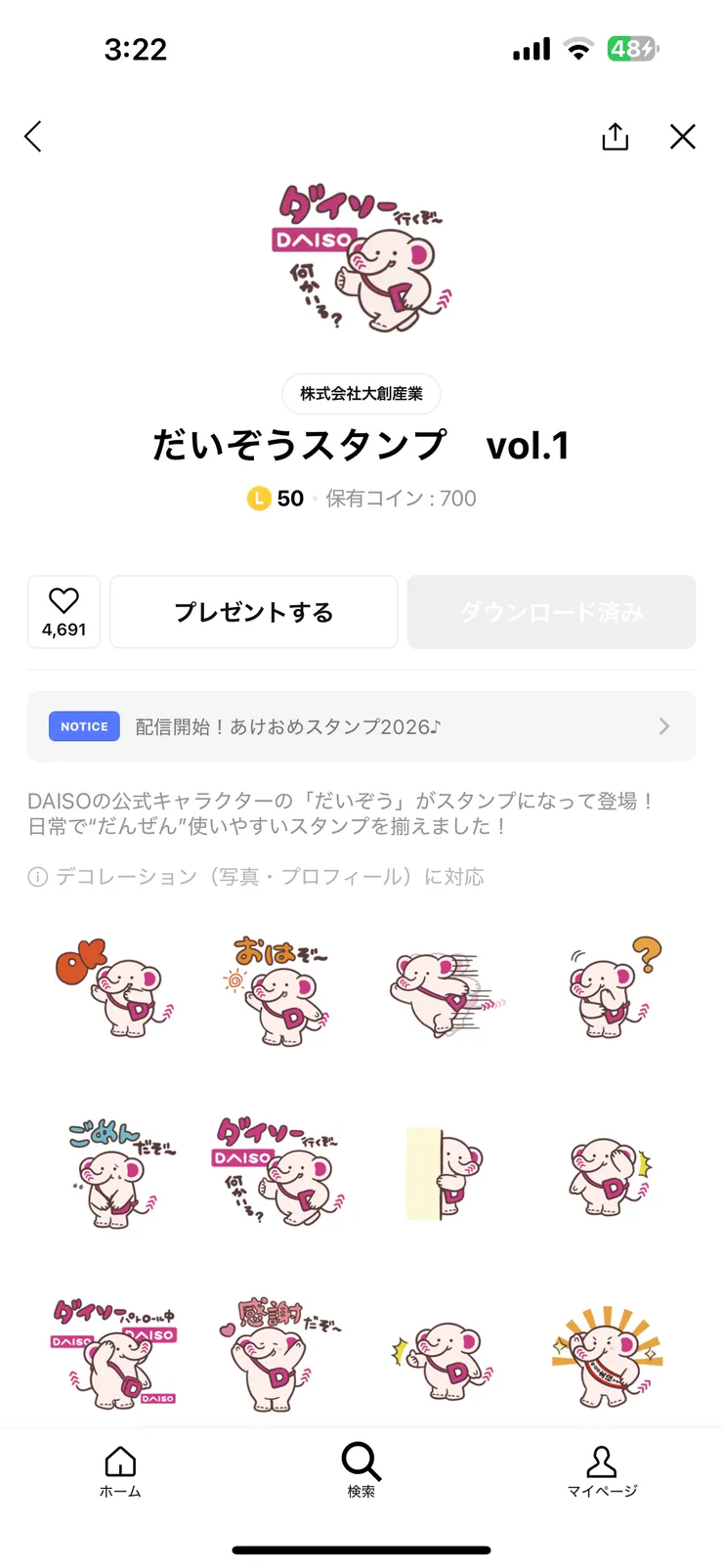Open the share icon at the top
This screenshot has width=723, height=1568.
click(615, 137)
